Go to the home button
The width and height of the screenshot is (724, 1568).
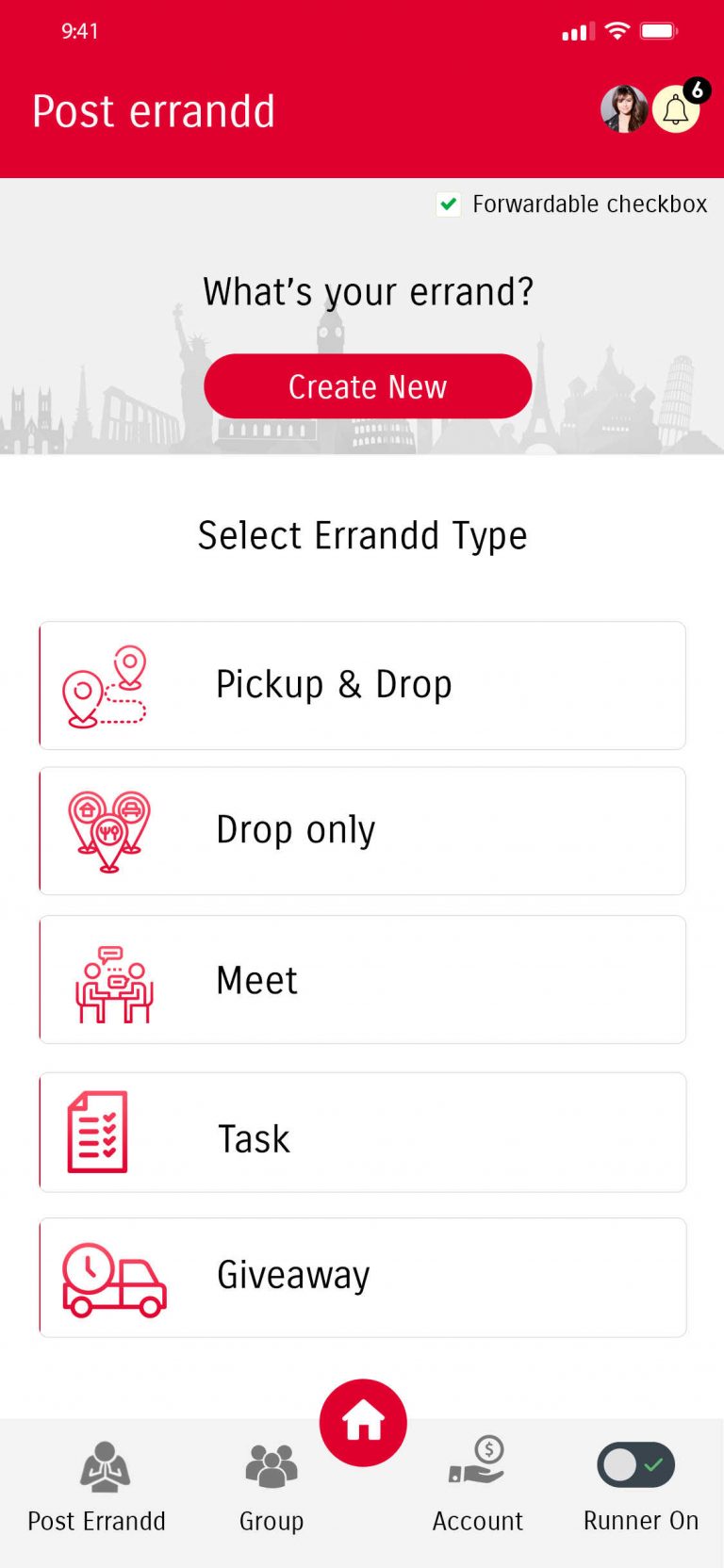(x=363, y=1423)
